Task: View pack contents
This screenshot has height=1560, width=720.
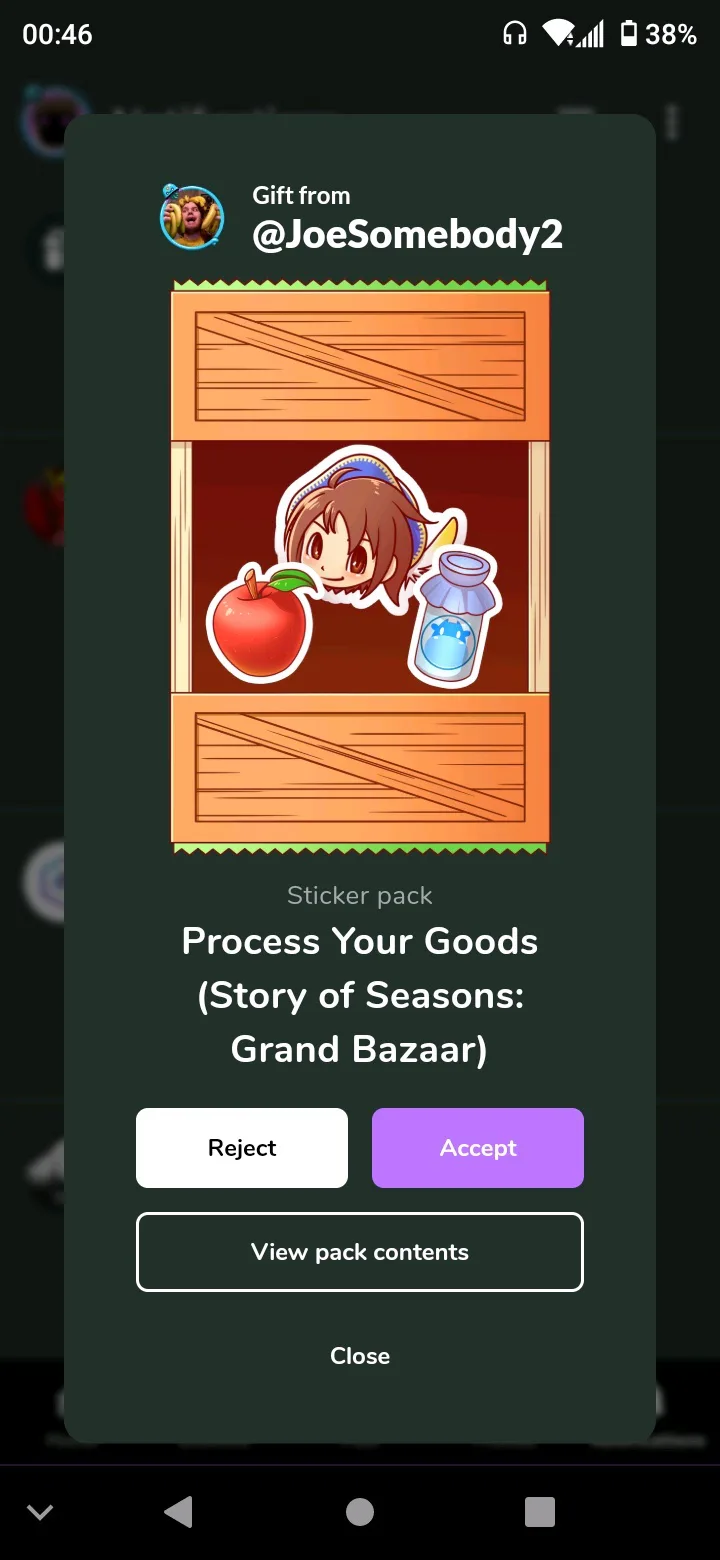Action: 360,1252
